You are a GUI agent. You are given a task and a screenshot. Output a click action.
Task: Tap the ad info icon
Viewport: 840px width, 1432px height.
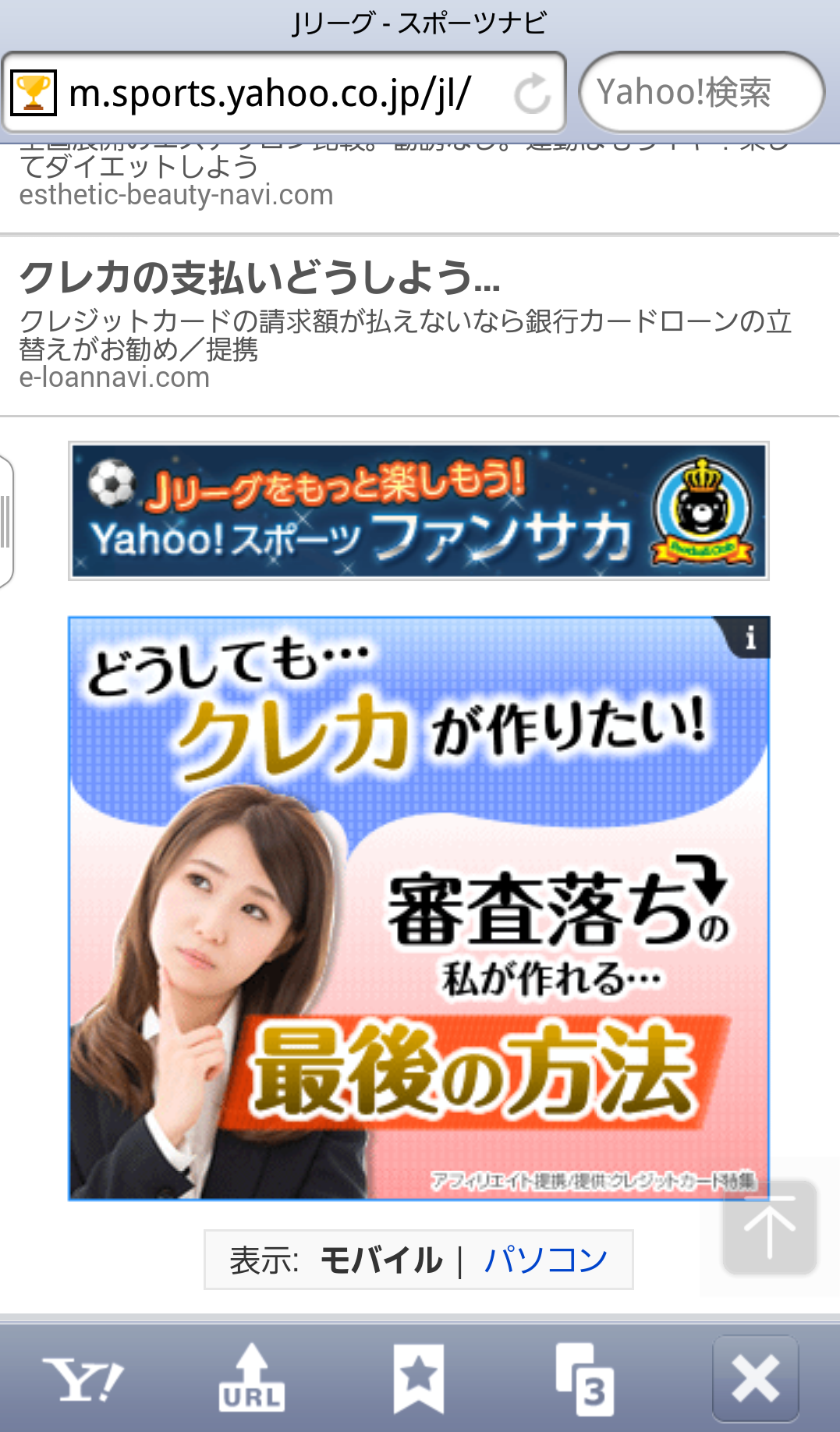[750, 637]
